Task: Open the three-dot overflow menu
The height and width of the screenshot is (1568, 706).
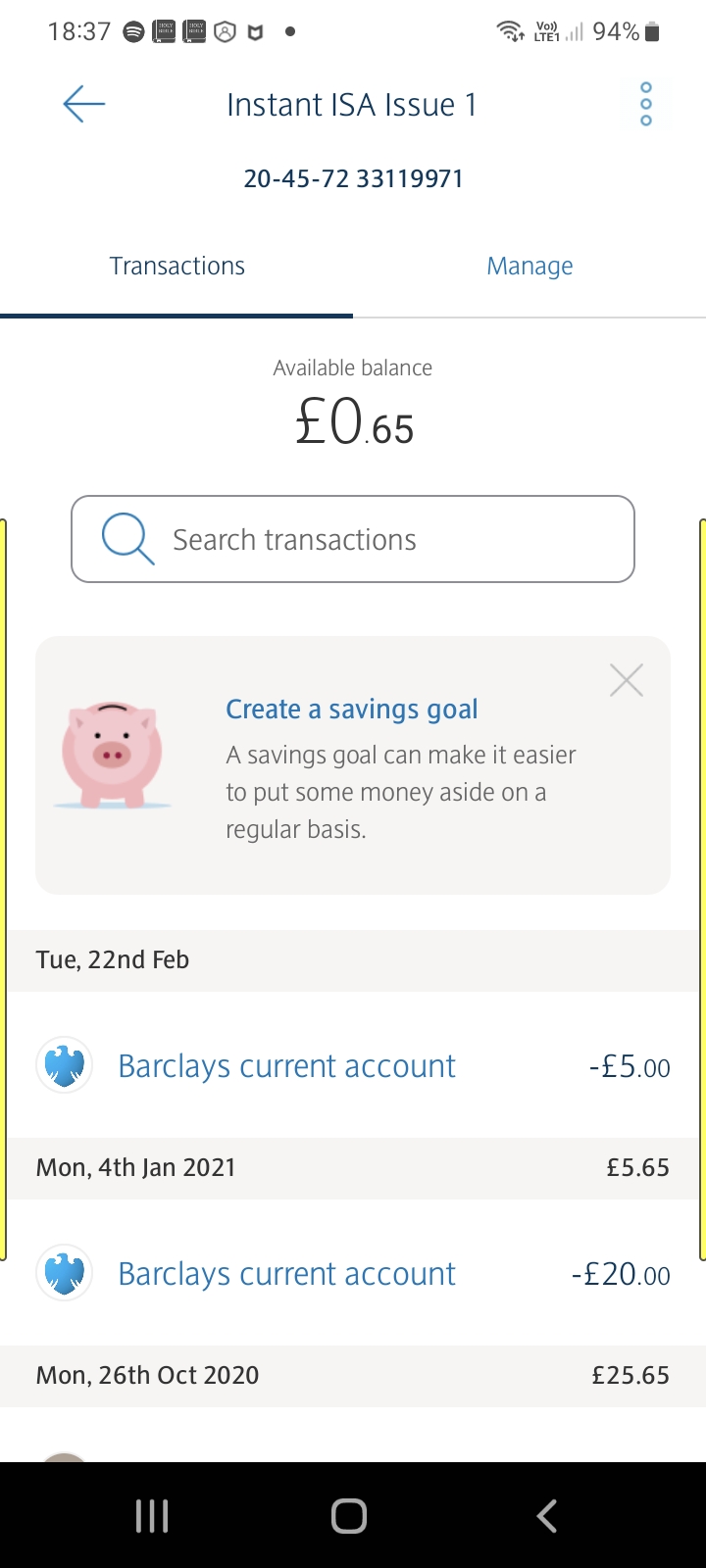Action: [x=645, y=104]
